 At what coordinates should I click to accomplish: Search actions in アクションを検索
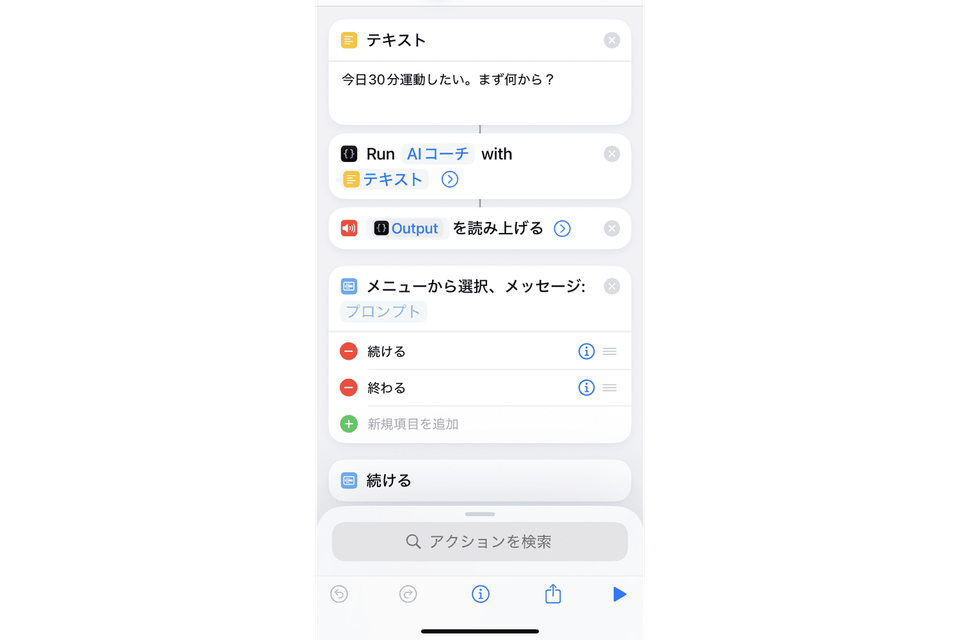(x=480, y=542)
